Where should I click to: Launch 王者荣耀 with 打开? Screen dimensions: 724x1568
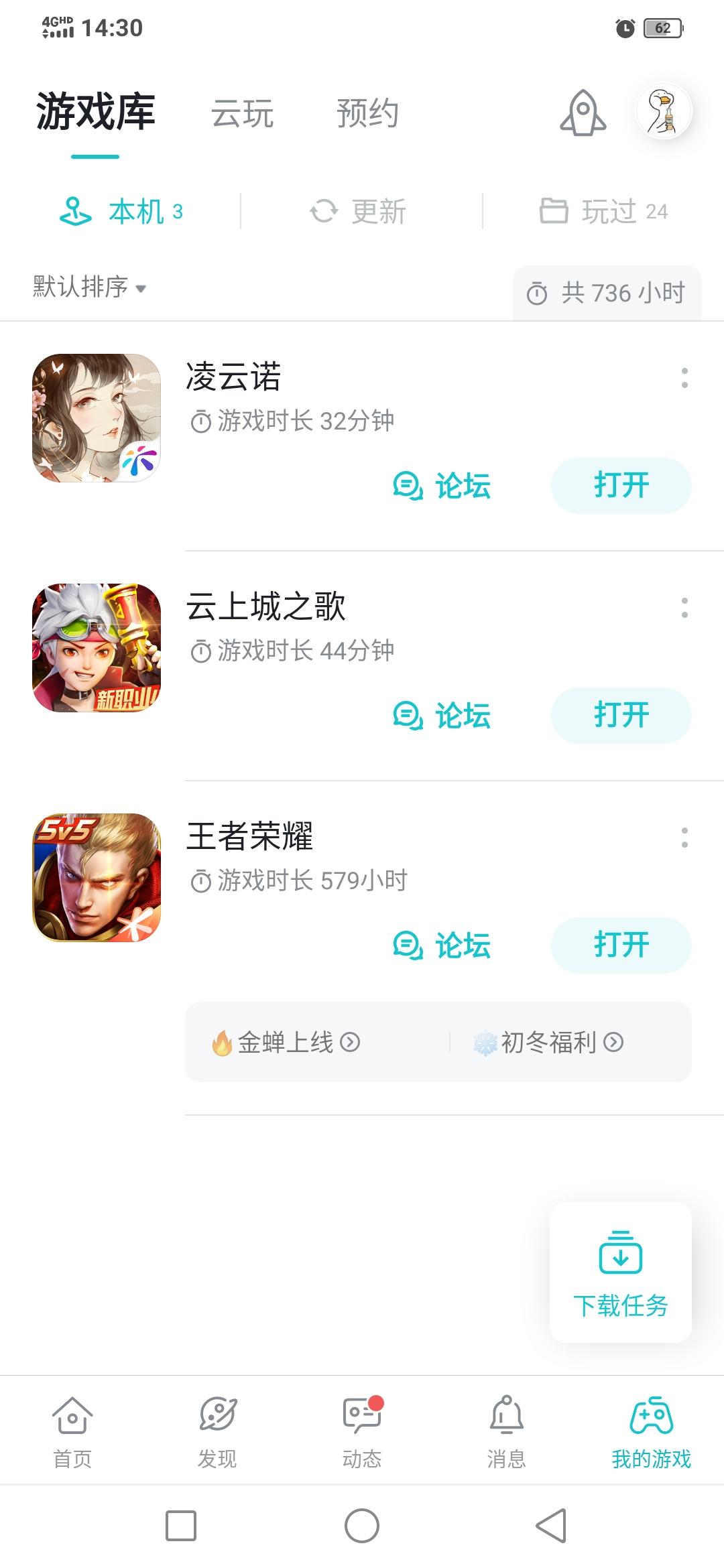(x=621, y=945)
